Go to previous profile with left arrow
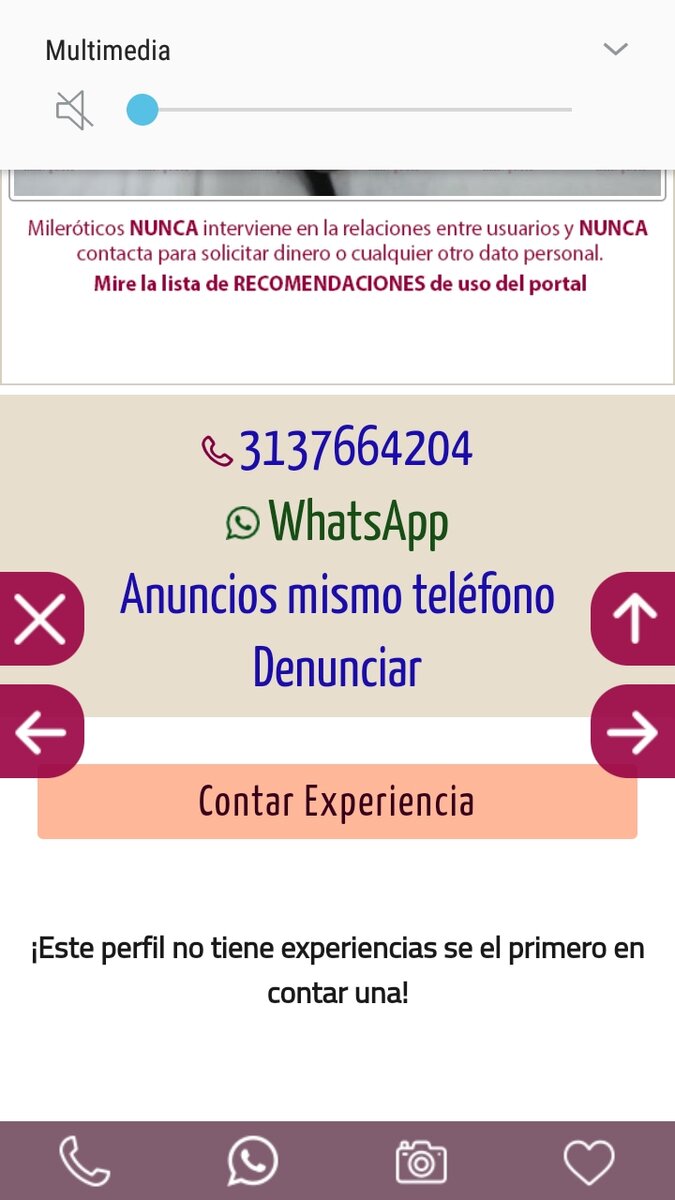Viewport: 675px width, 1200px height. click(x=40, y=732)
